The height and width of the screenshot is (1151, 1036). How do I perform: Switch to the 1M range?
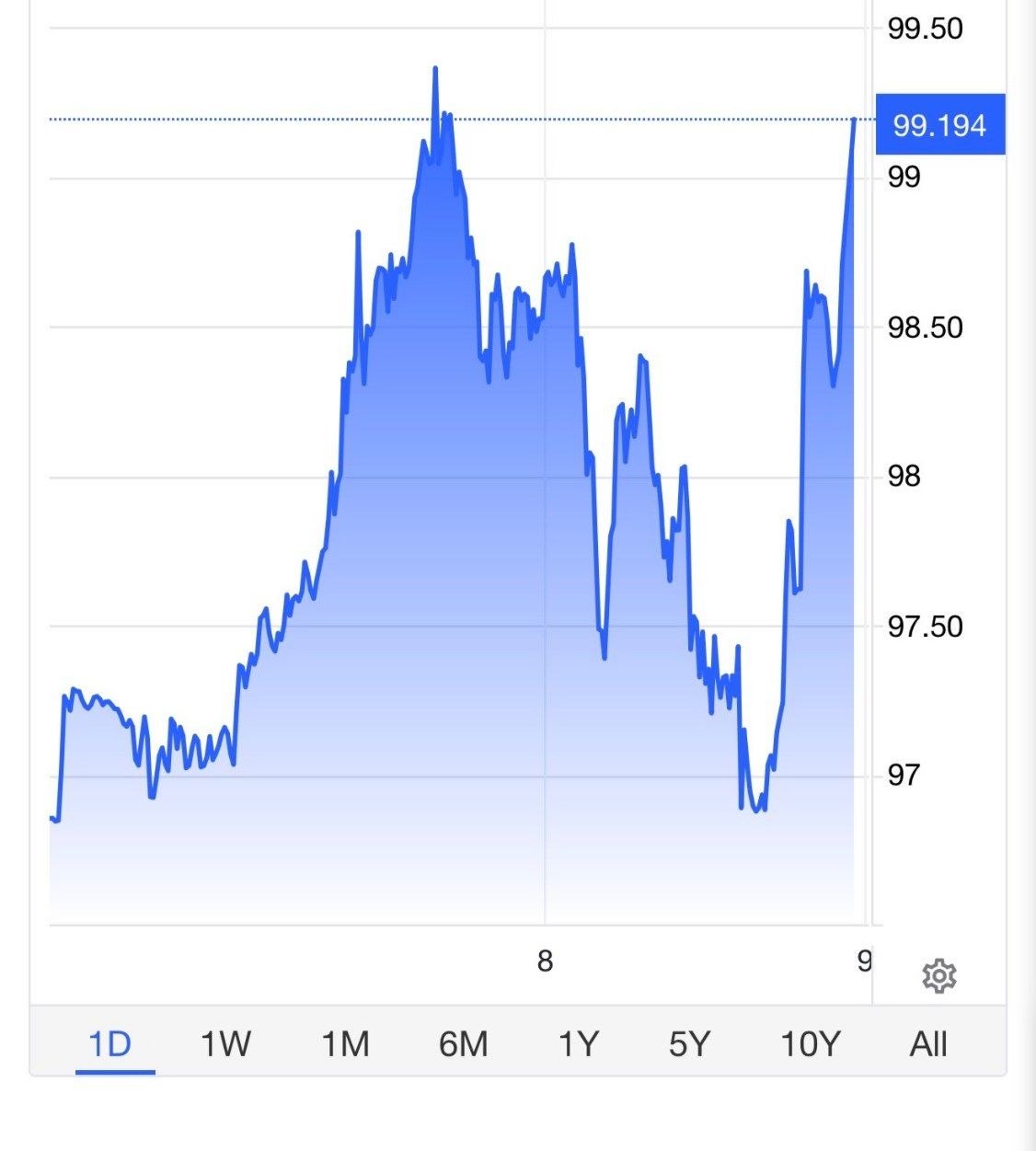(345, 1044)
